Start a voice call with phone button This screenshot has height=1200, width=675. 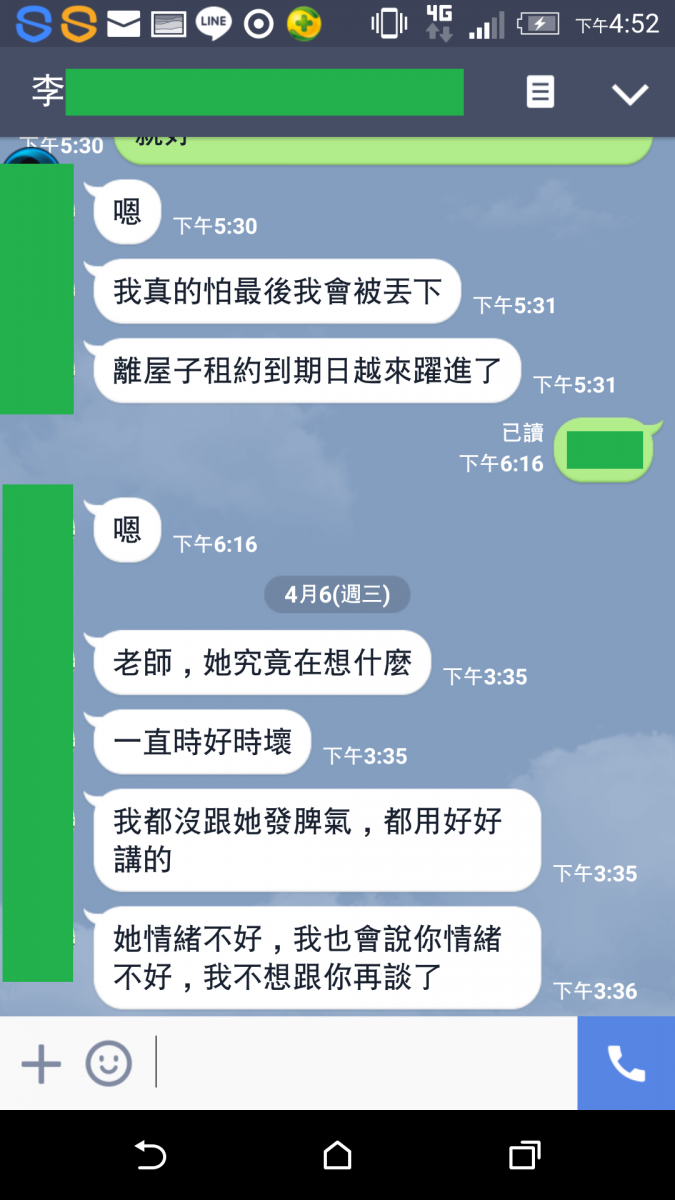[x=626, y=1063]
